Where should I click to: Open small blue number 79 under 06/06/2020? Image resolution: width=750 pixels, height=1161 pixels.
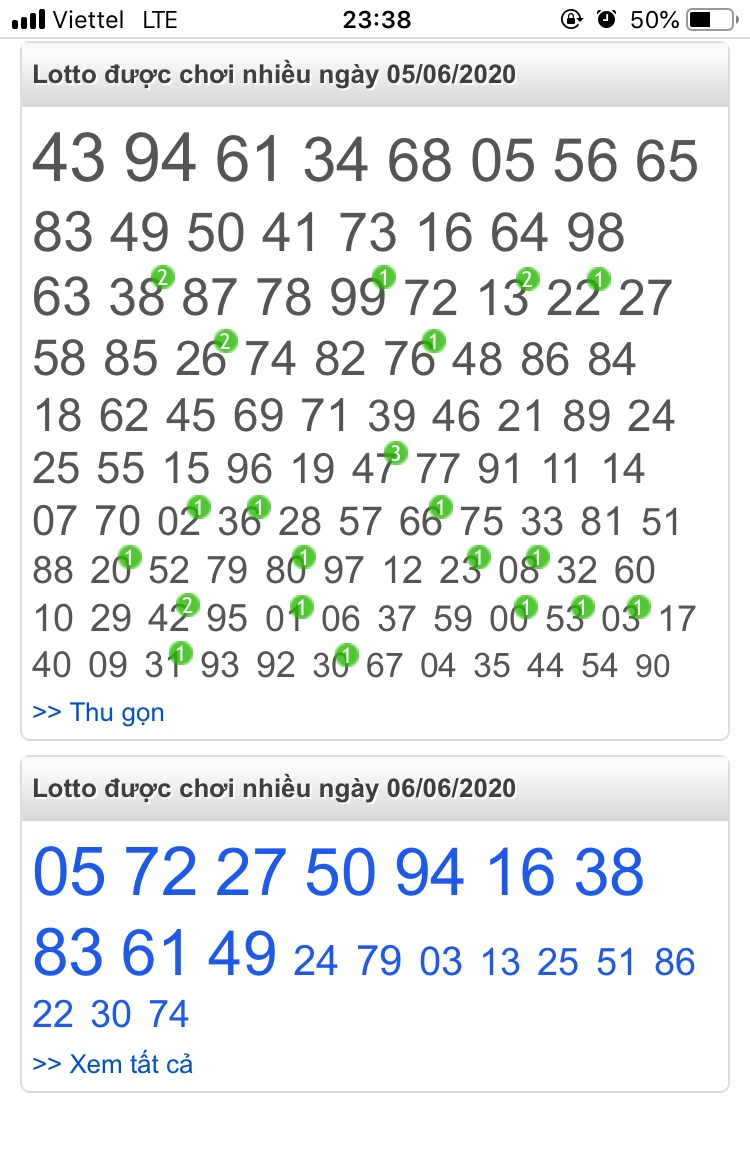pos(379,962)
